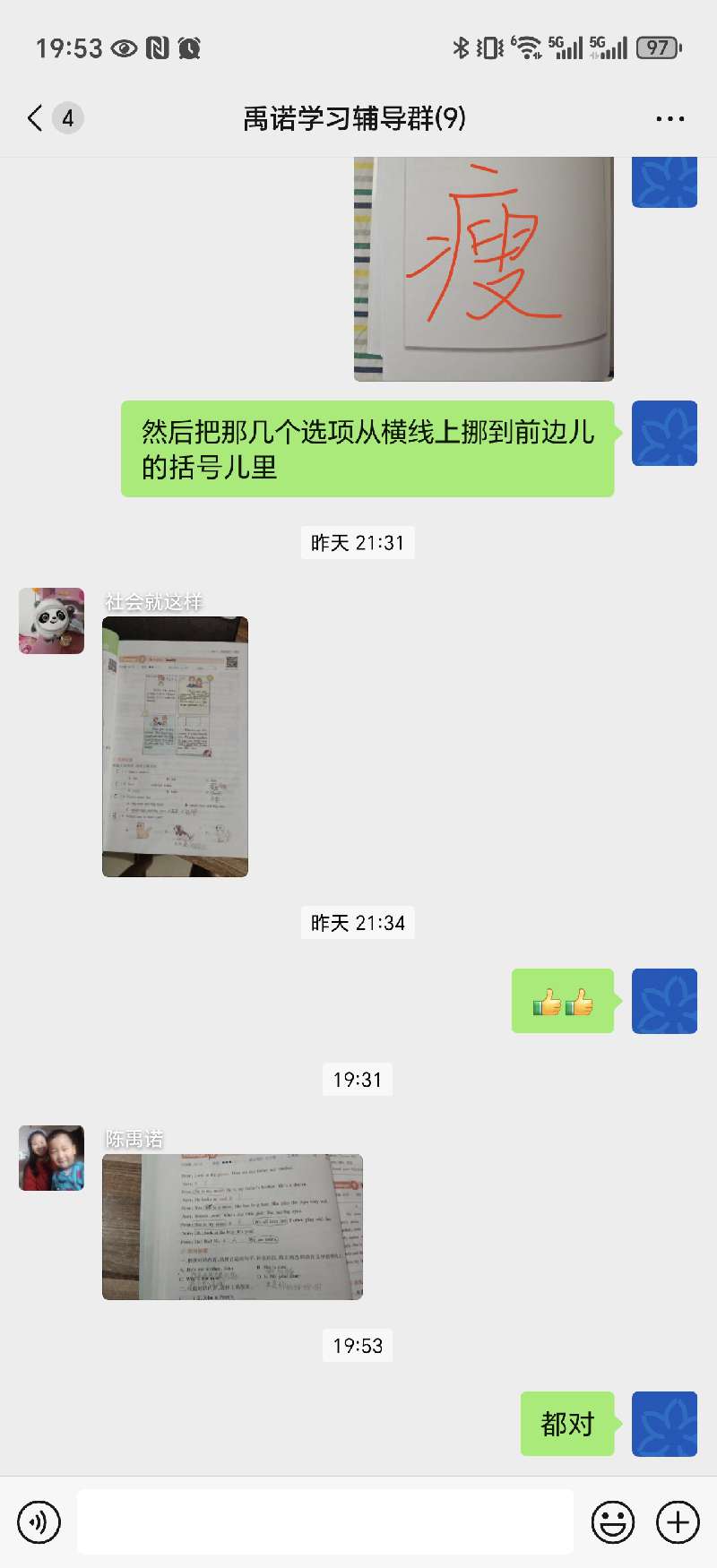Open group chat info menu
This screenshot has height=1568, width=717.
669,118
